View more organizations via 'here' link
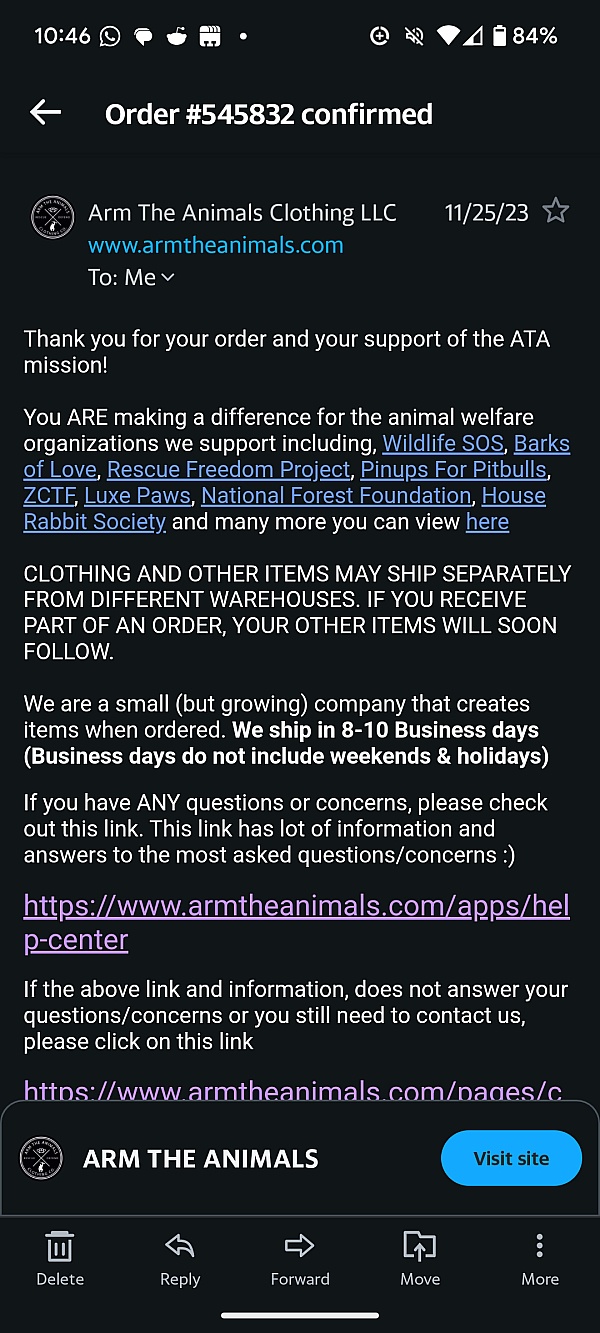This screenshot has width=600, height=1333. (487, 521)
